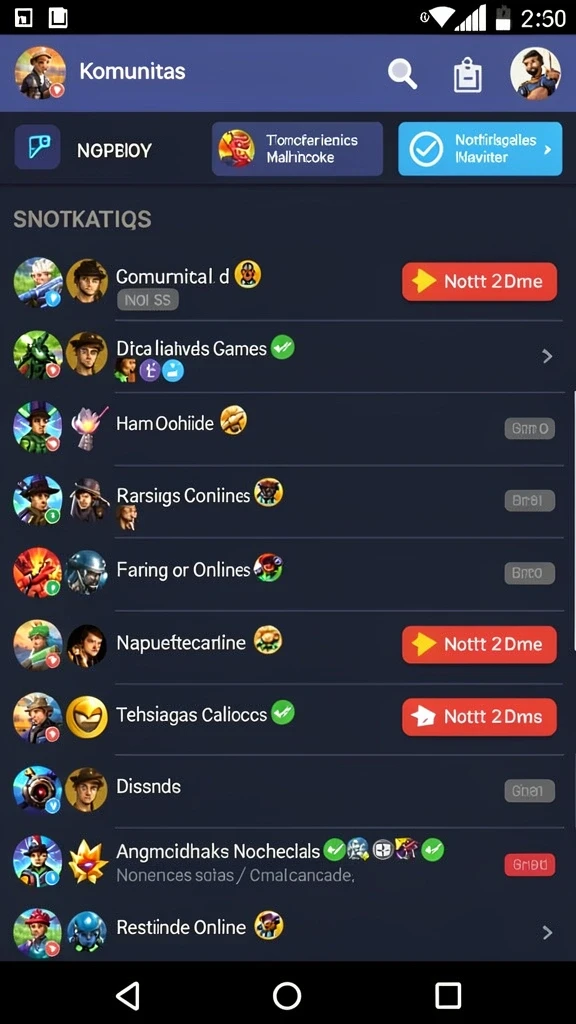
Task: Open the Dissnds row
Action: coord(288,790)
